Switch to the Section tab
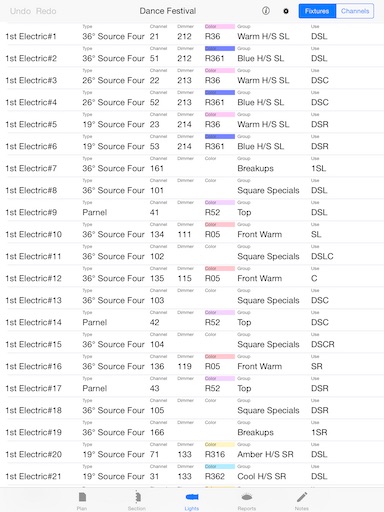This screenshot has height=512, width=384. (137, 501)
